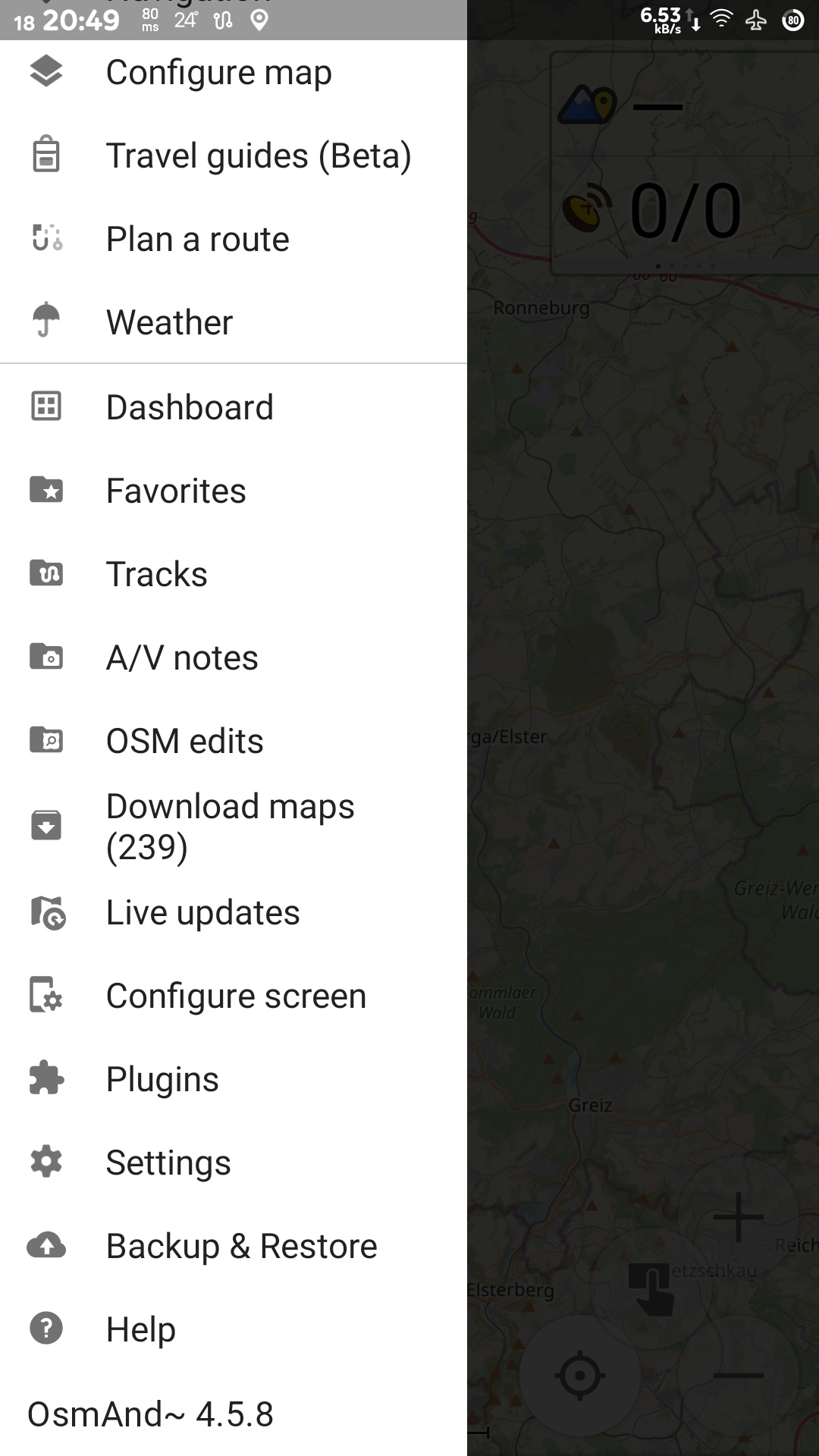Open Travel guides (Beta)
819x1456 pixels.
coord(258,156)
